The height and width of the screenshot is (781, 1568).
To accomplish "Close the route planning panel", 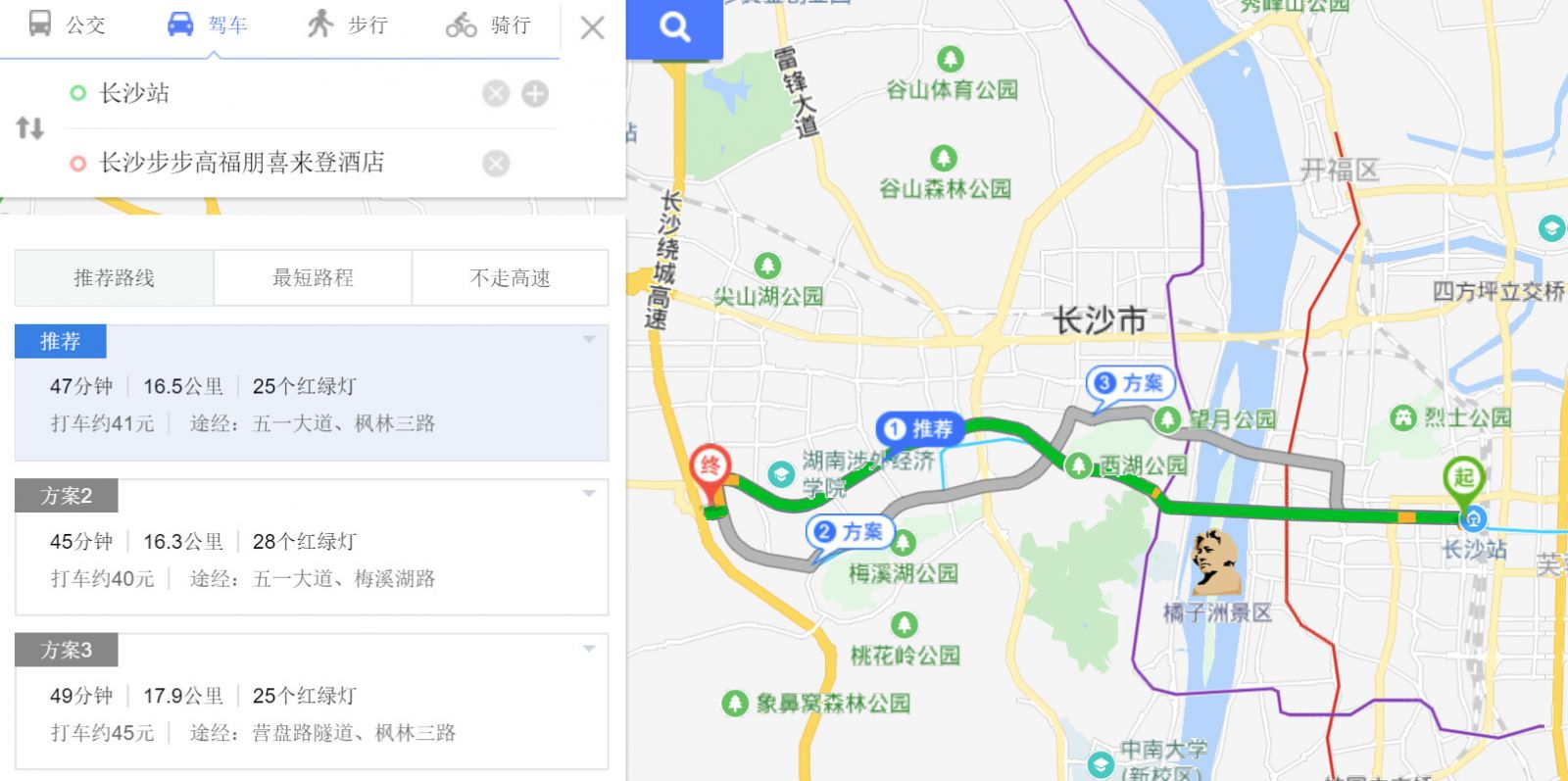I will (x=592, y=27).
